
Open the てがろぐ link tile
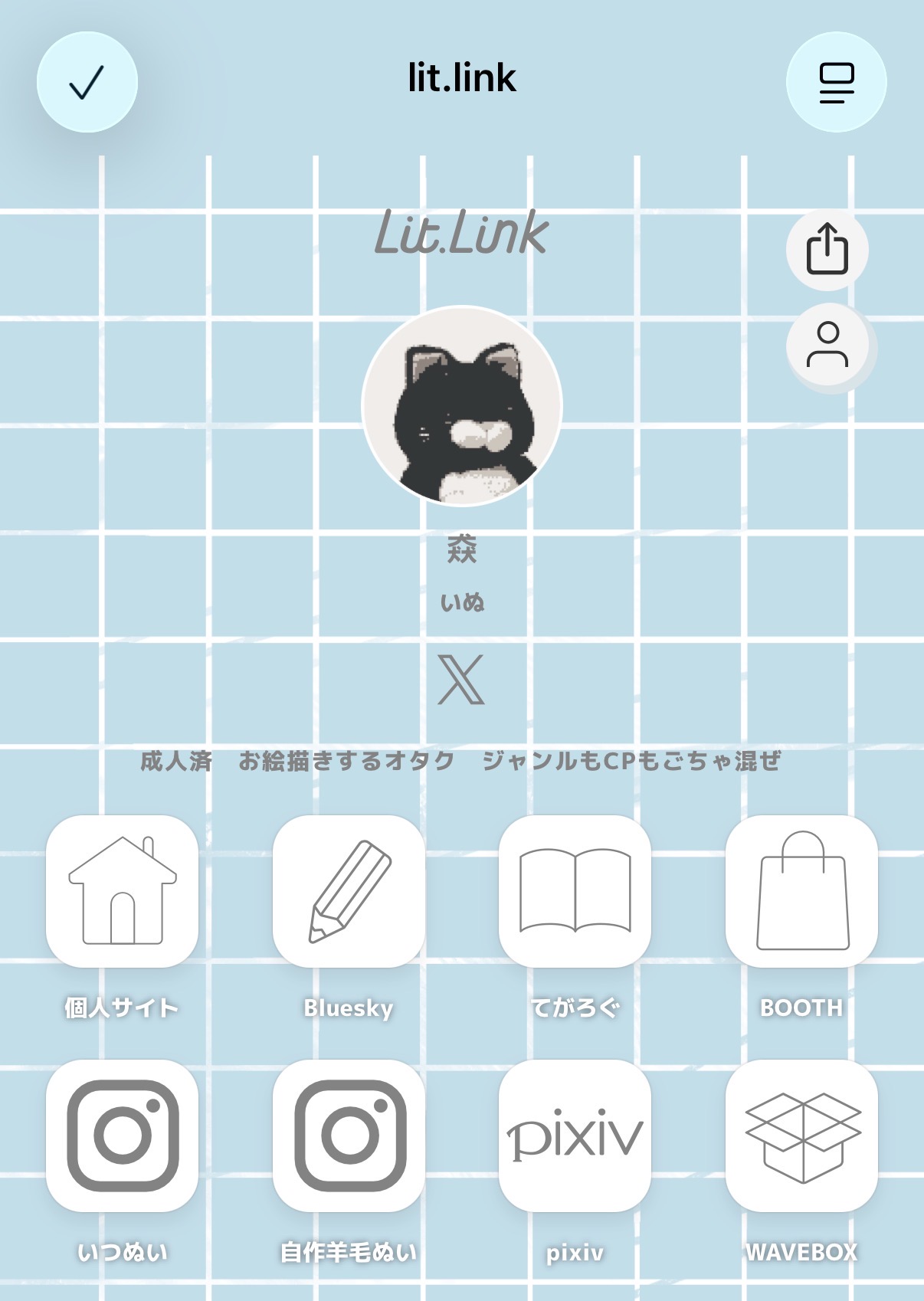click(x=575, y=891)
